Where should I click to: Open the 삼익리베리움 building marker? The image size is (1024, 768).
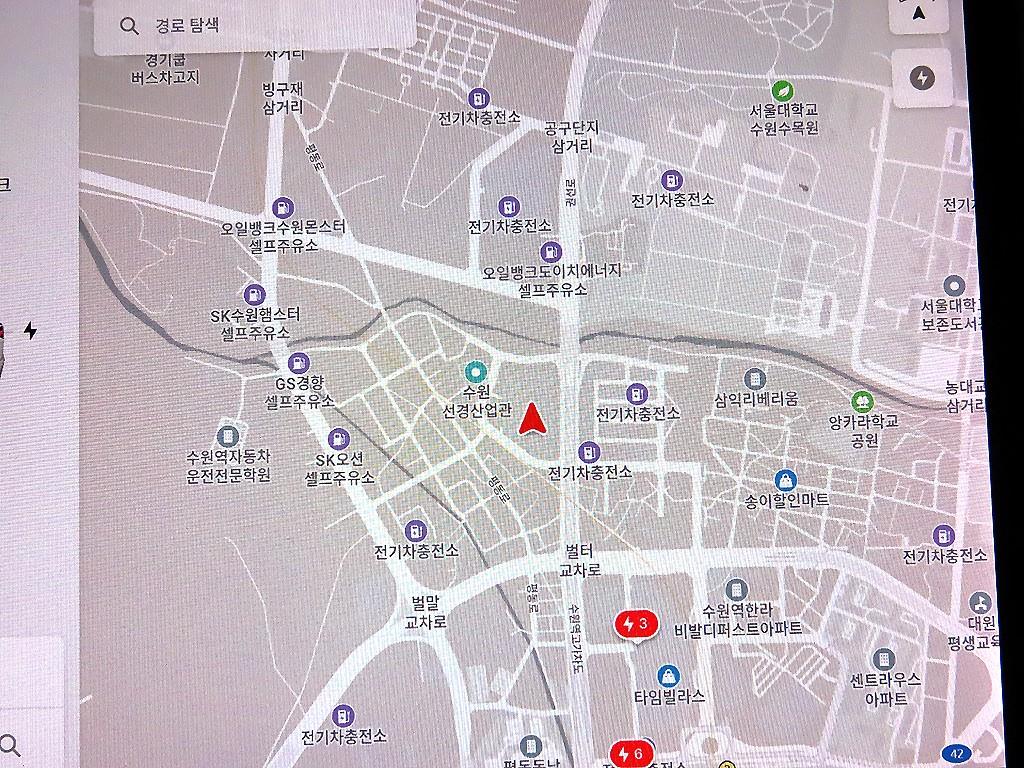pyautogui.click(x=755, y=379)
